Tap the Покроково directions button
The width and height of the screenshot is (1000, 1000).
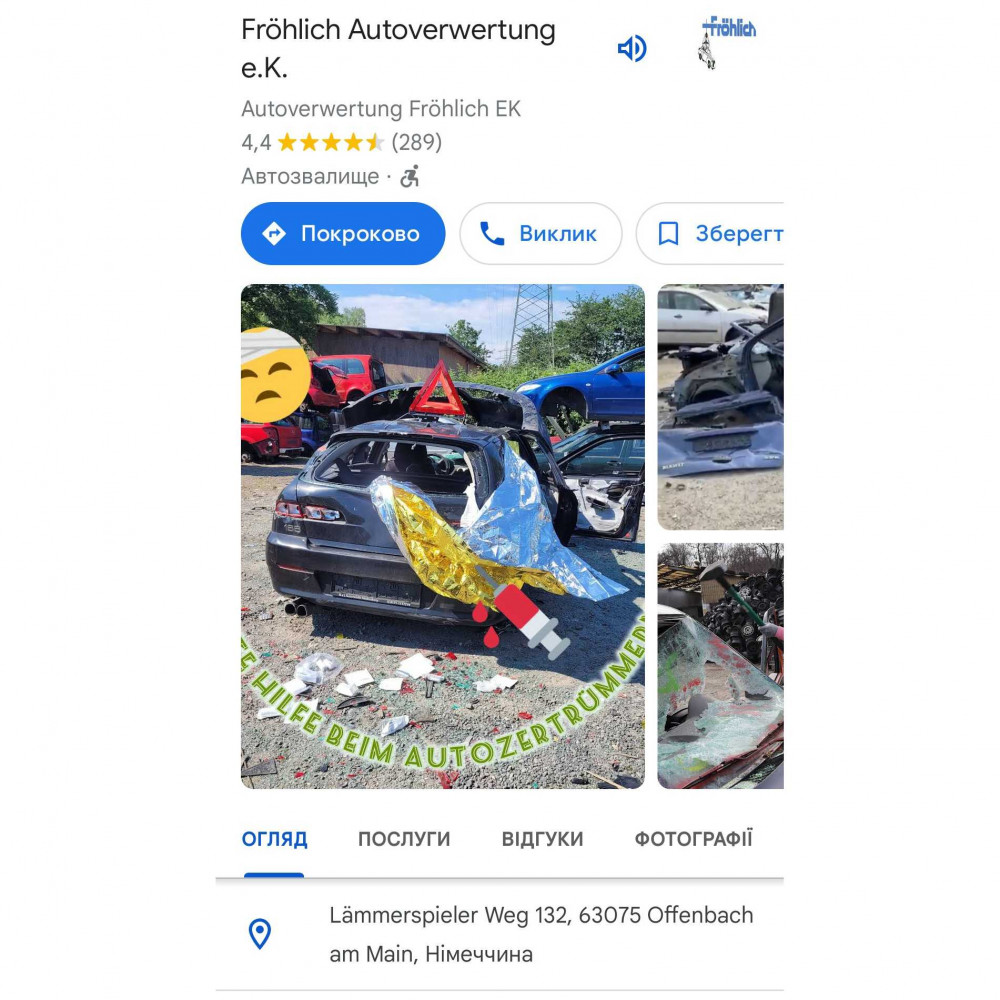click(343, 234)
